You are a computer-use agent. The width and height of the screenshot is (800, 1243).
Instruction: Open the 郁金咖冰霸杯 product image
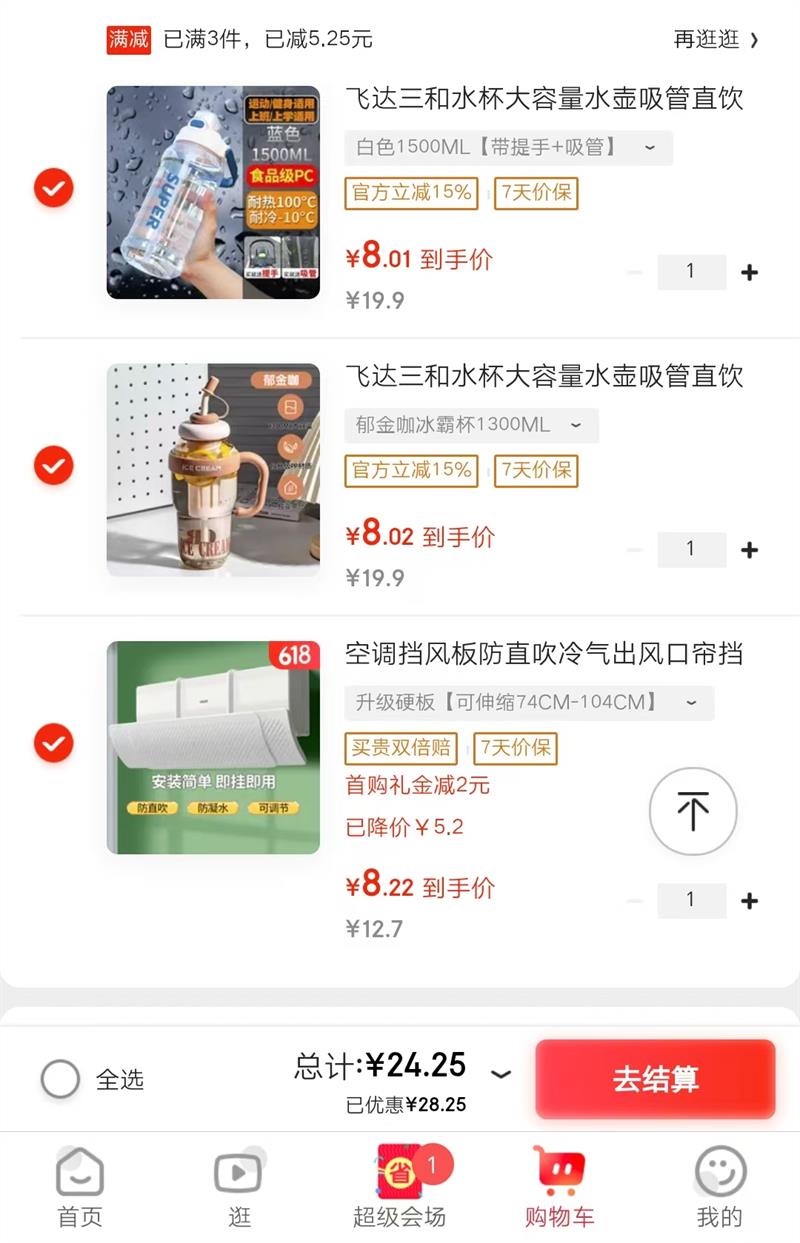point(213,470)
